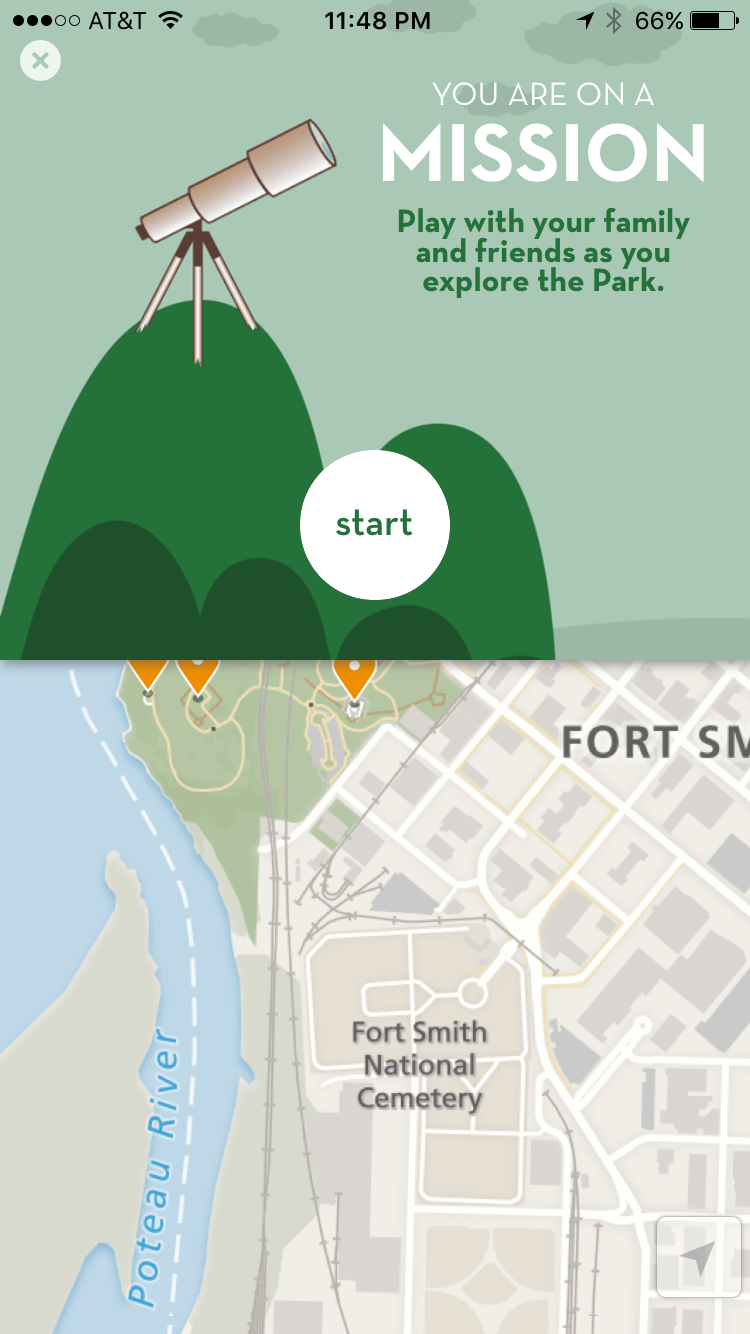Image resolution: width=750 pixels, height=1334 pixels.
Task: Center the map on my location
Action: (x=698, y=1256)
